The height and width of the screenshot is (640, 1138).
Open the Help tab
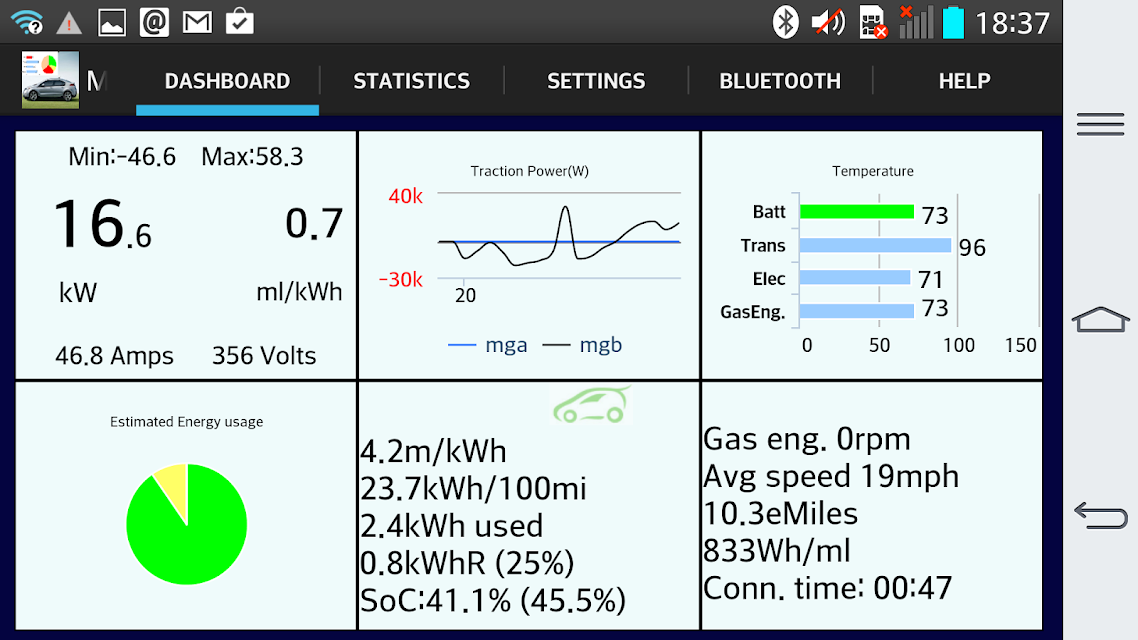point(965,81)
